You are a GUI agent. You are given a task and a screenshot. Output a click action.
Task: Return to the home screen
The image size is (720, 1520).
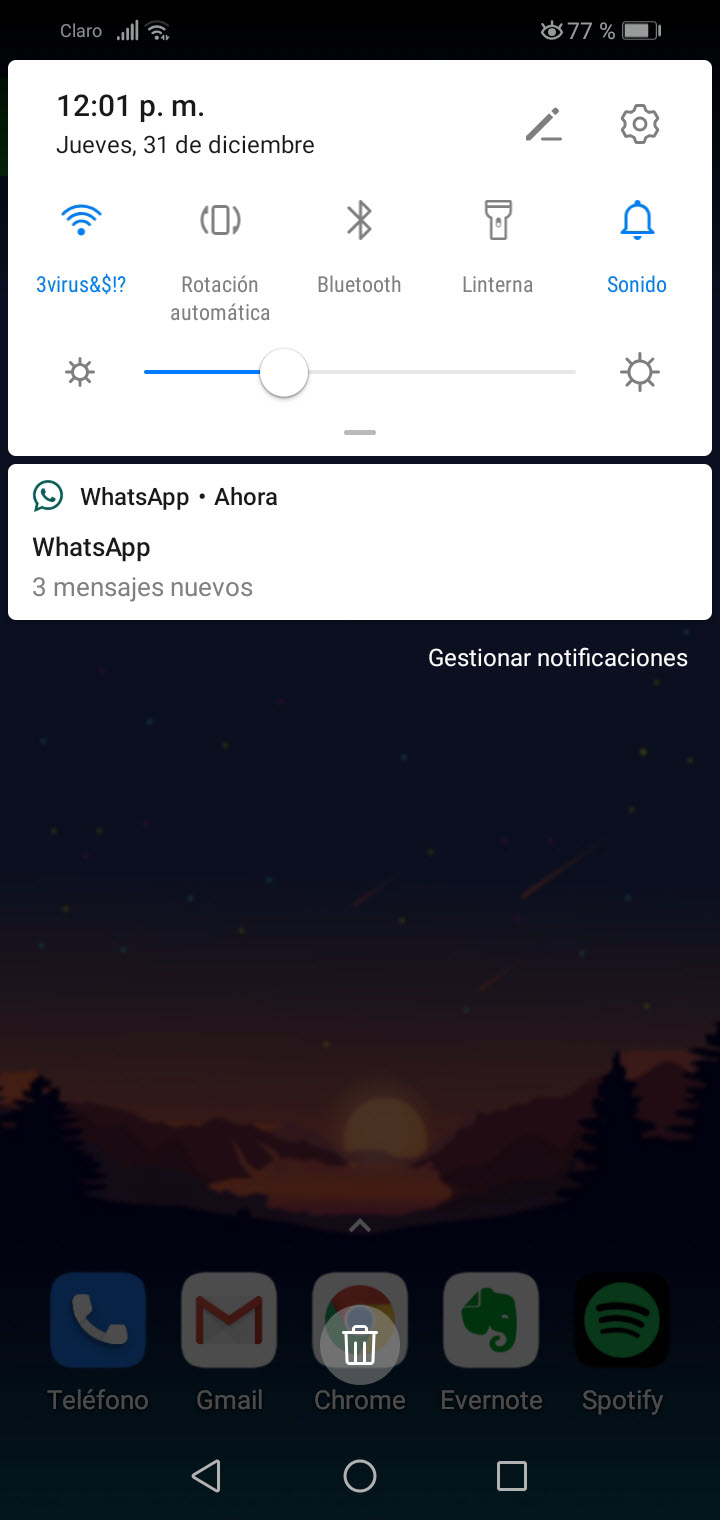coord(360,1475)
